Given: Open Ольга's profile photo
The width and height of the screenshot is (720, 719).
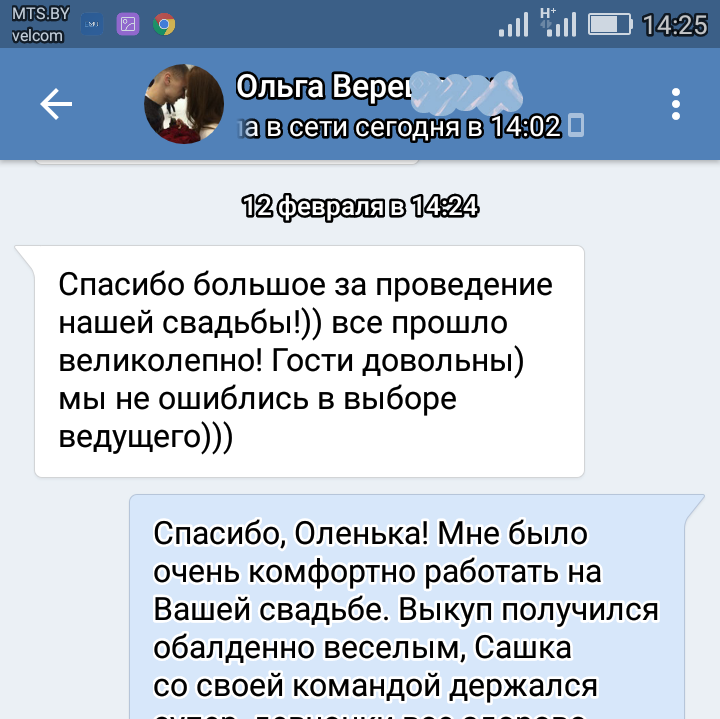Looking at the screenshot, I should 184,104.
